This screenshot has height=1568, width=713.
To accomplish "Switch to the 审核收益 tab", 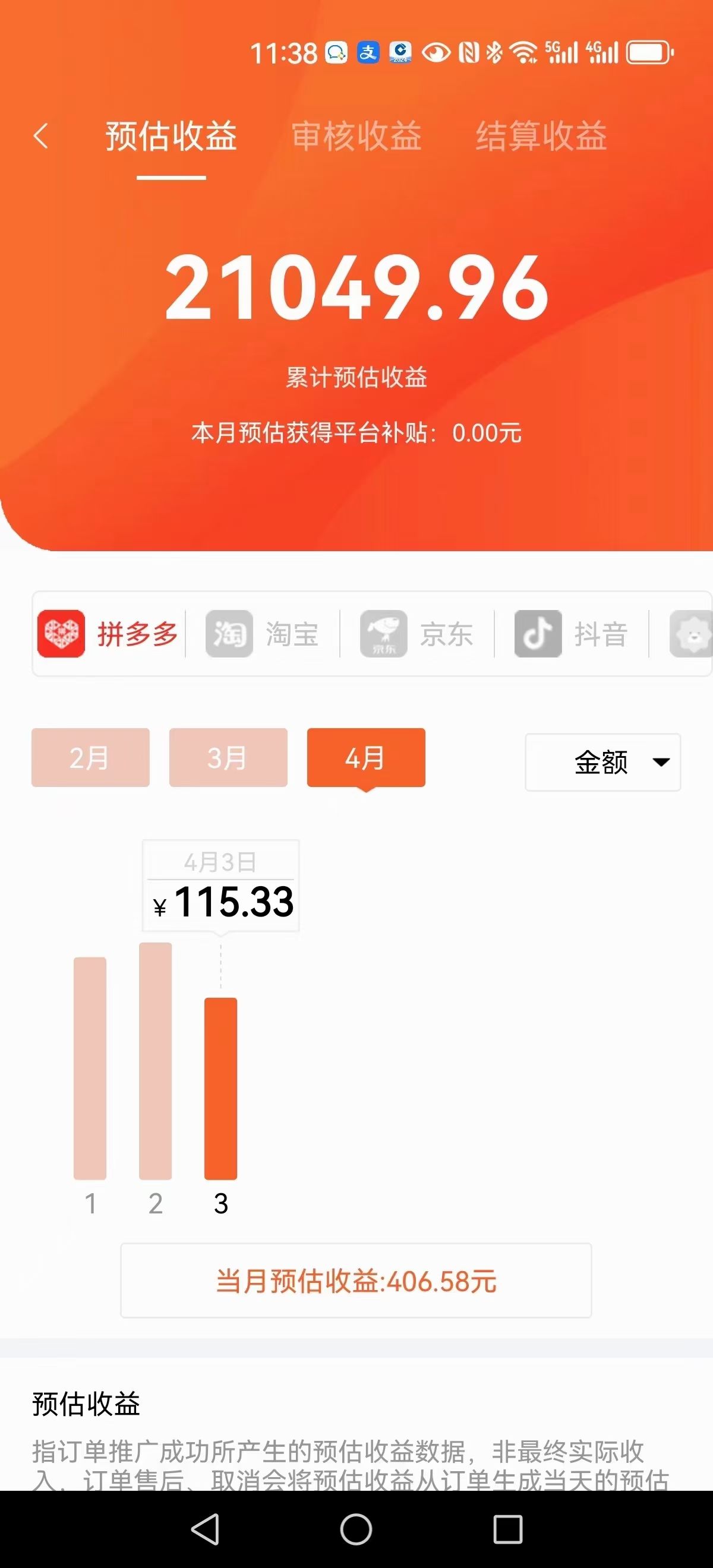I will coord(356,136).
